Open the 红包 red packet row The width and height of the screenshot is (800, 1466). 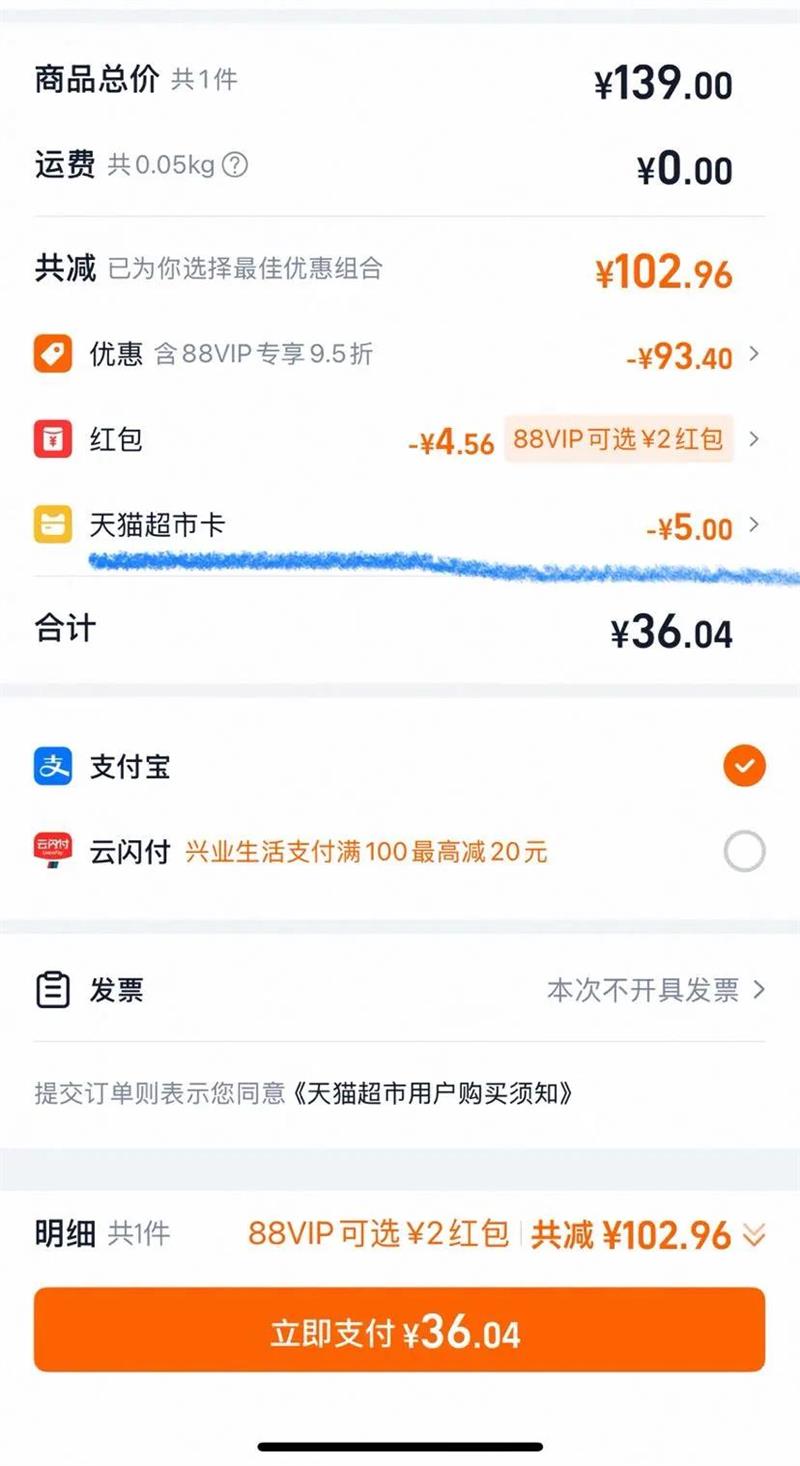(400, 440)
